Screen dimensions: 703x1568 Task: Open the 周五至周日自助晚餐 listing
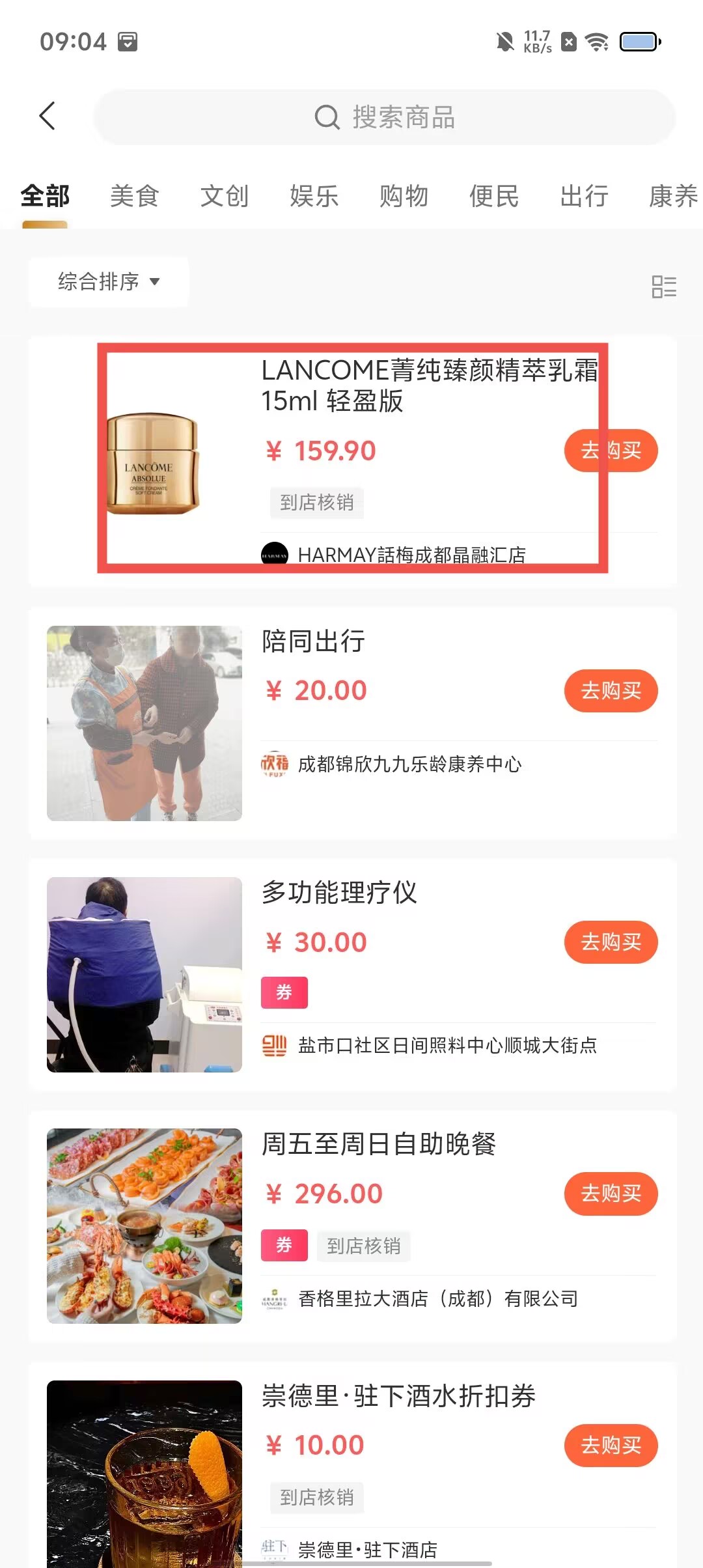click(x=352, y=1226)
